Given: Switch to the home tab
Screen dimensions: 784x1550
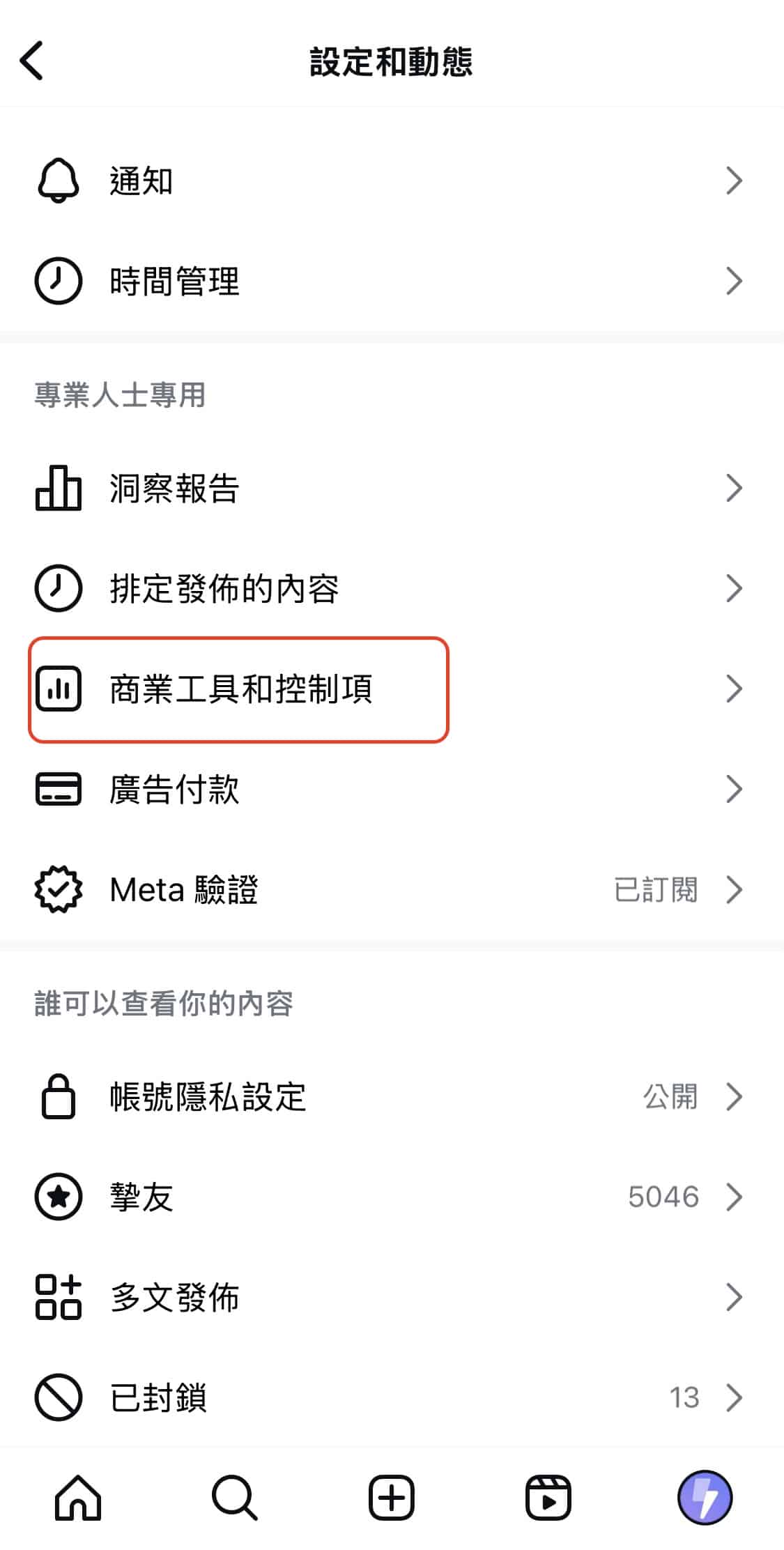Looking at the screenshot, I should (78, 1497).
